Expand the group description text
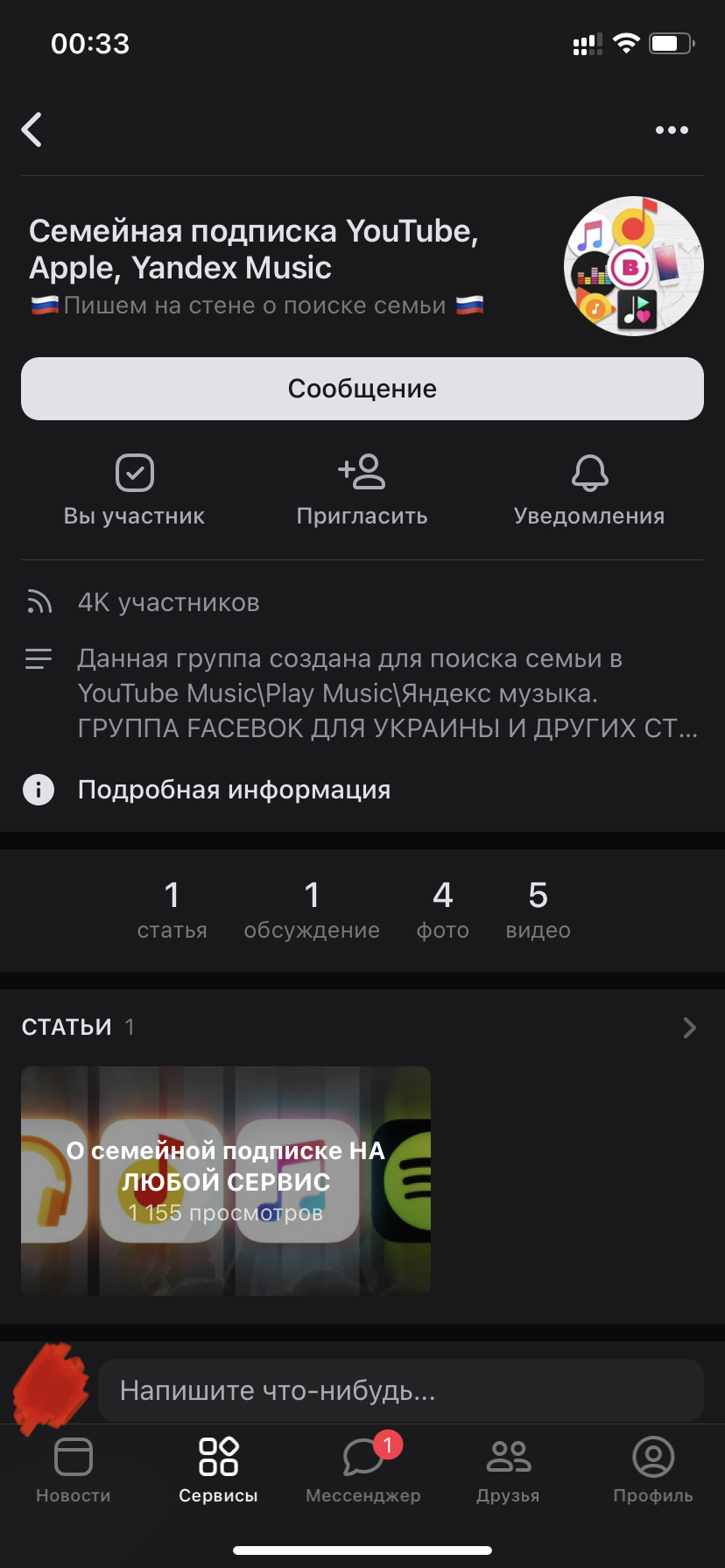Image resolution: width=725 pixels, height=1568 pixels. [x=387, y=693]
